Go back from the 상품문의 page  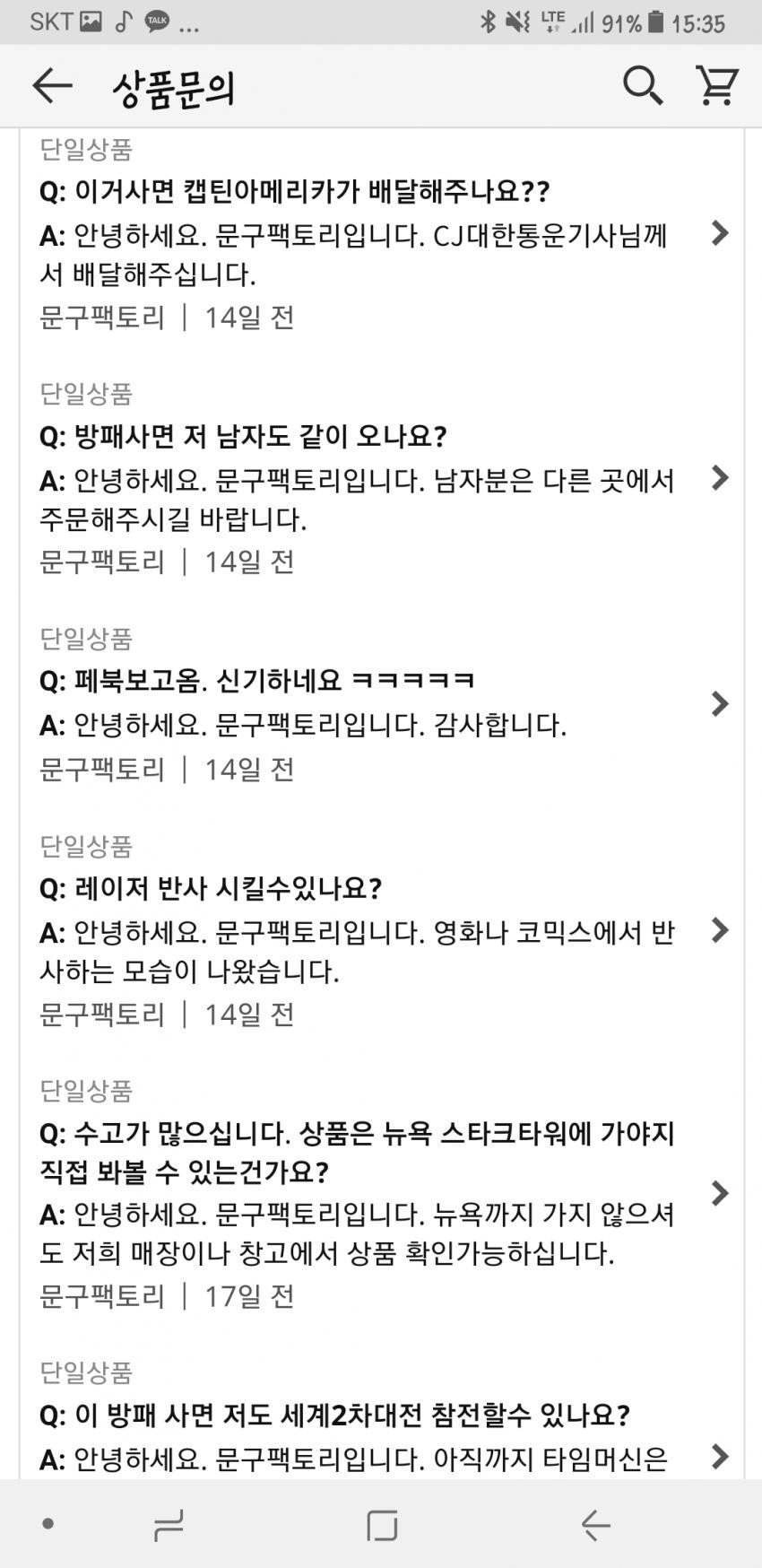click(51, 86)
